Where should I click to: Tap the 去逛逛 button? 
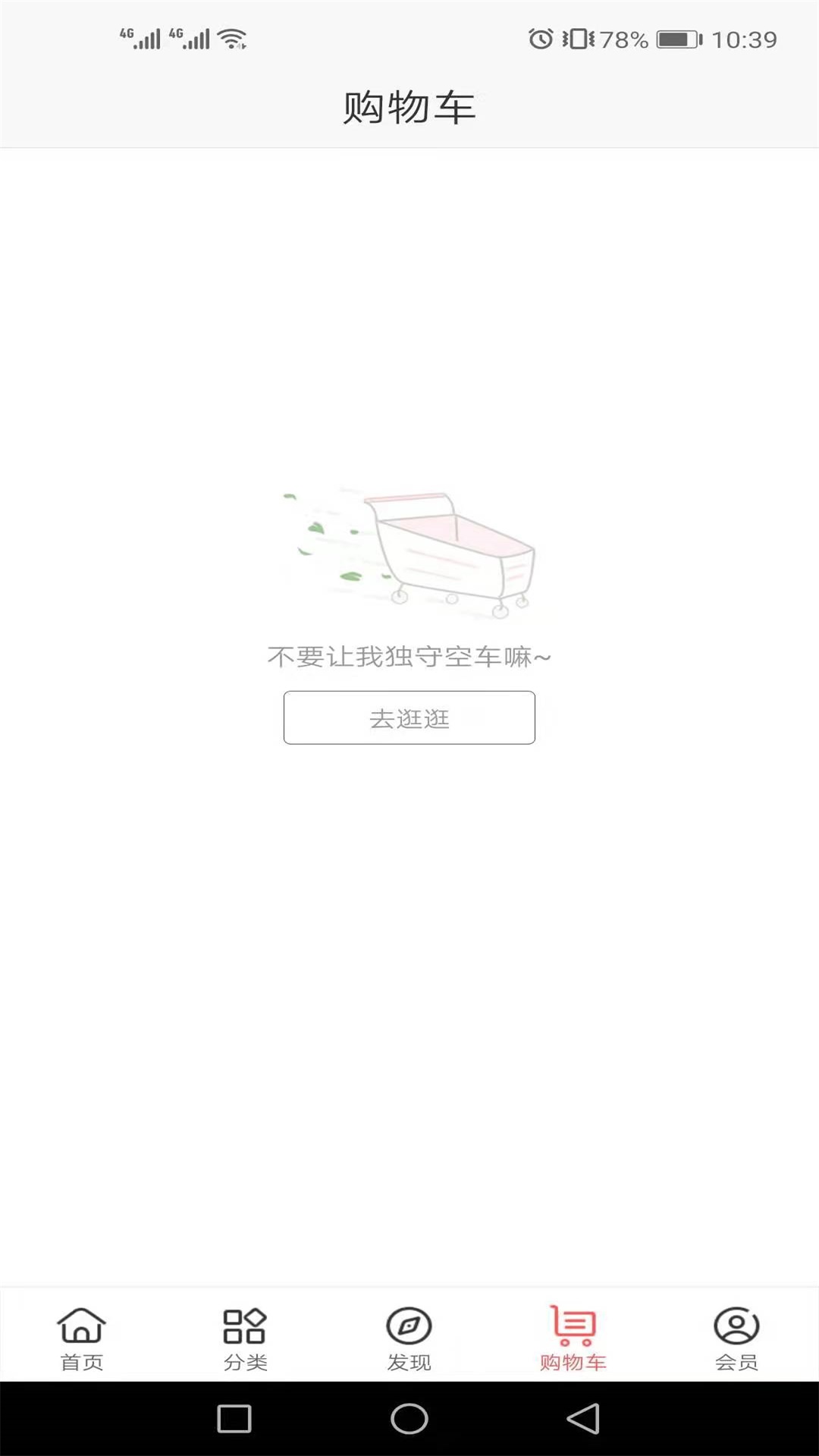(x=409, y=717)
